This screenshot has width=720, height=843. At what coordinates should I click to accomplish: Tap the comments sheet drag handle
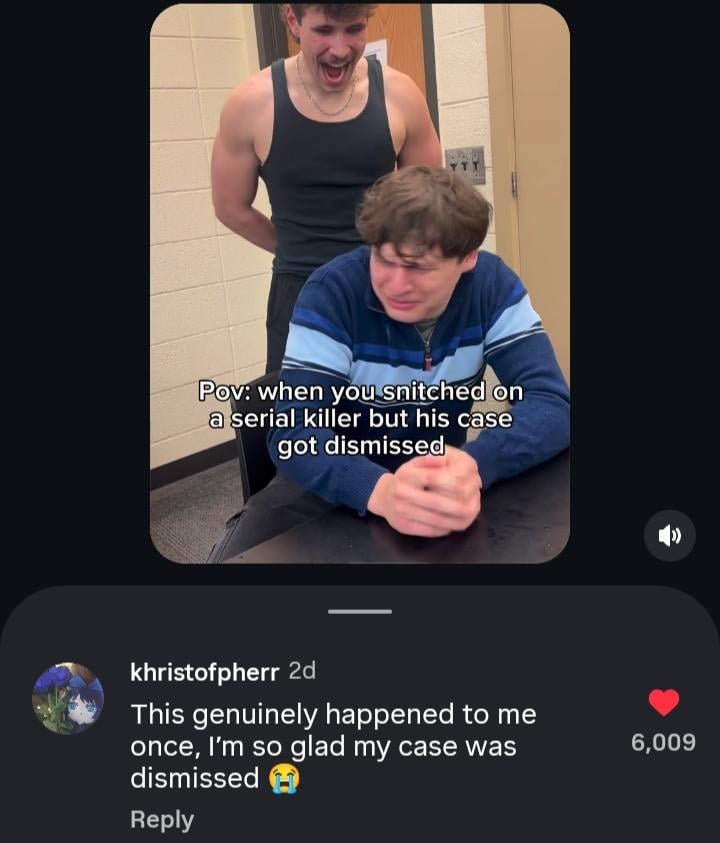coord(360,611)
